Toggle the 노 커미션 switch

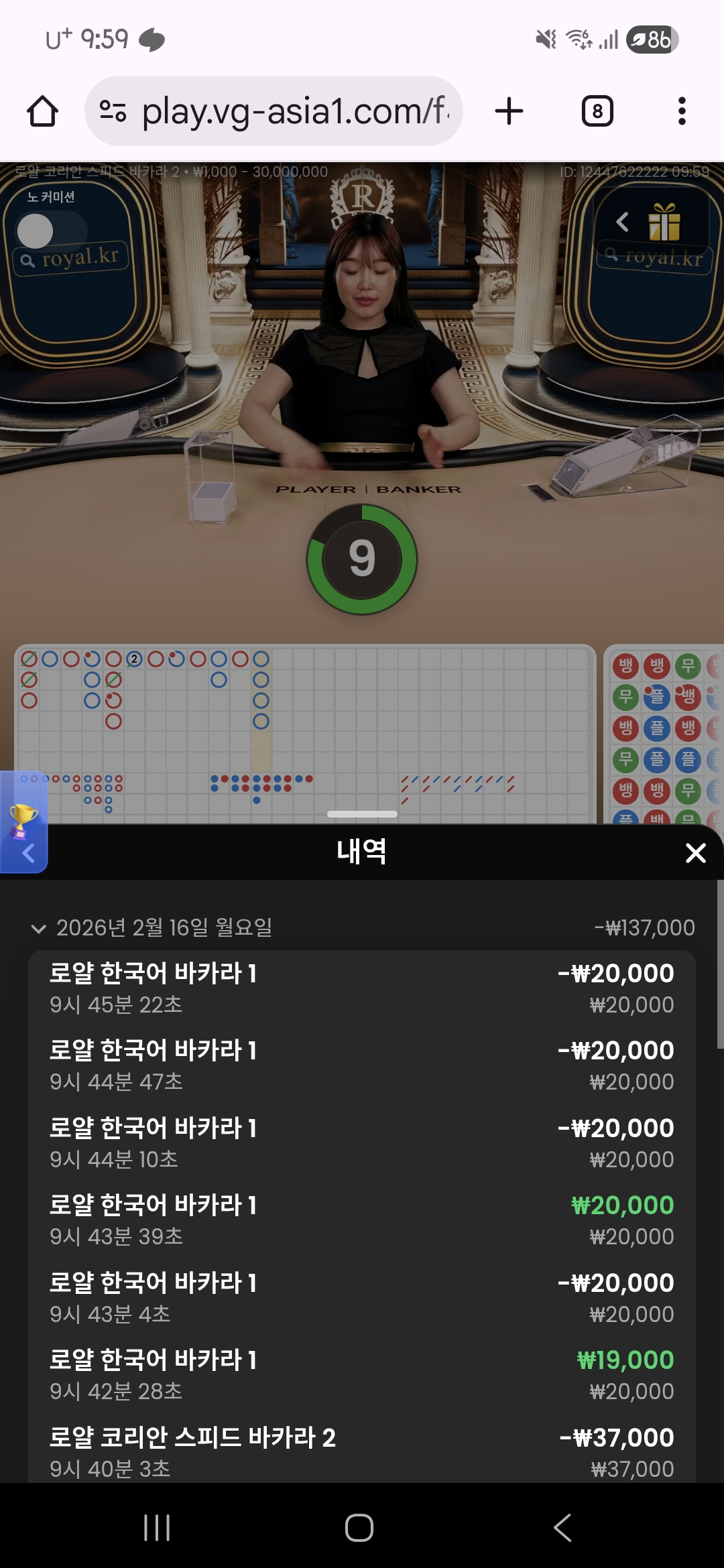click(50, 231)
